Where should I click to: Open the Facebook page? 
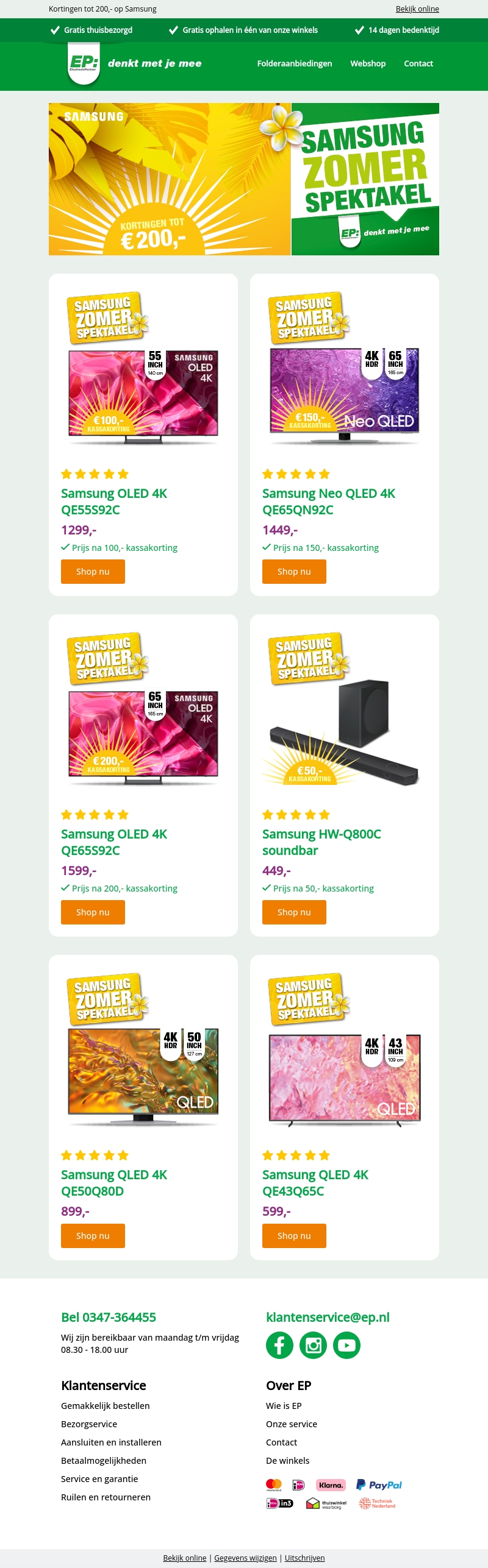click(x=279, y=1346)
